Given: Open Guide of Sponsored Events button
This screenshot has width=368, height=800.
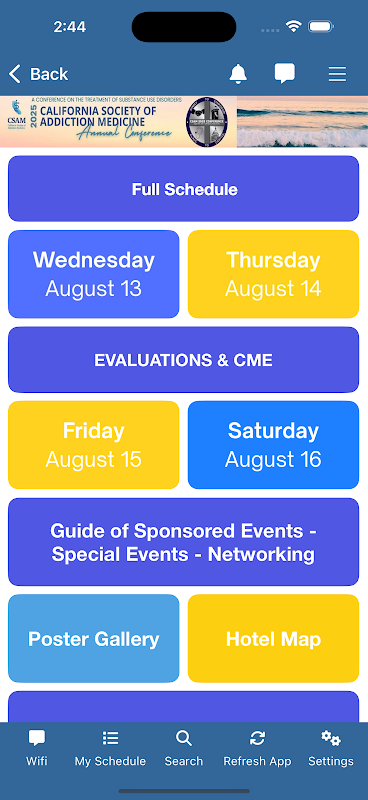Looking at the screenshot, I should pyautogui.click(x=184, y=542).
